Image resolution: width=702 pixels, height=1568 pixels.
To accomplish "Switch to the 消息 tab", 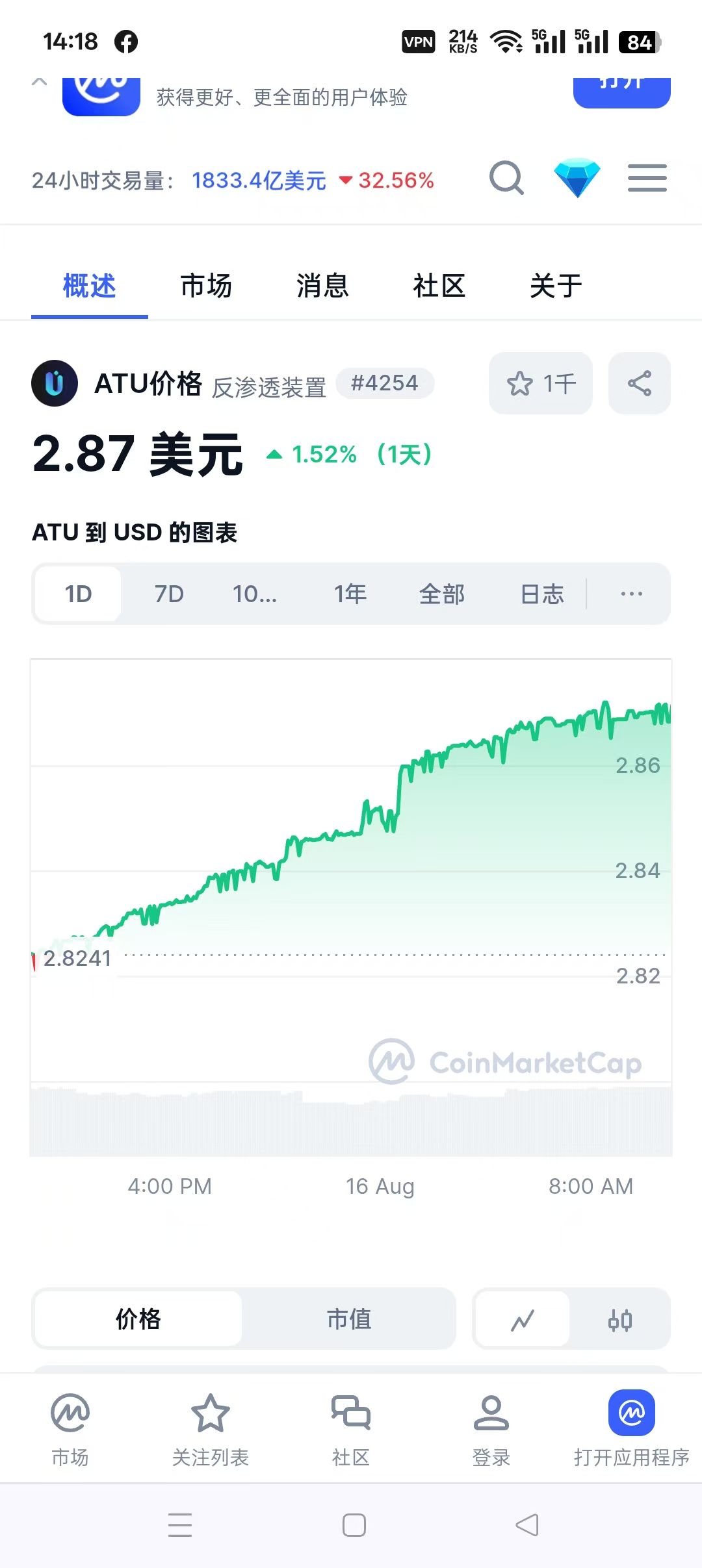I will tap(322, 286).
